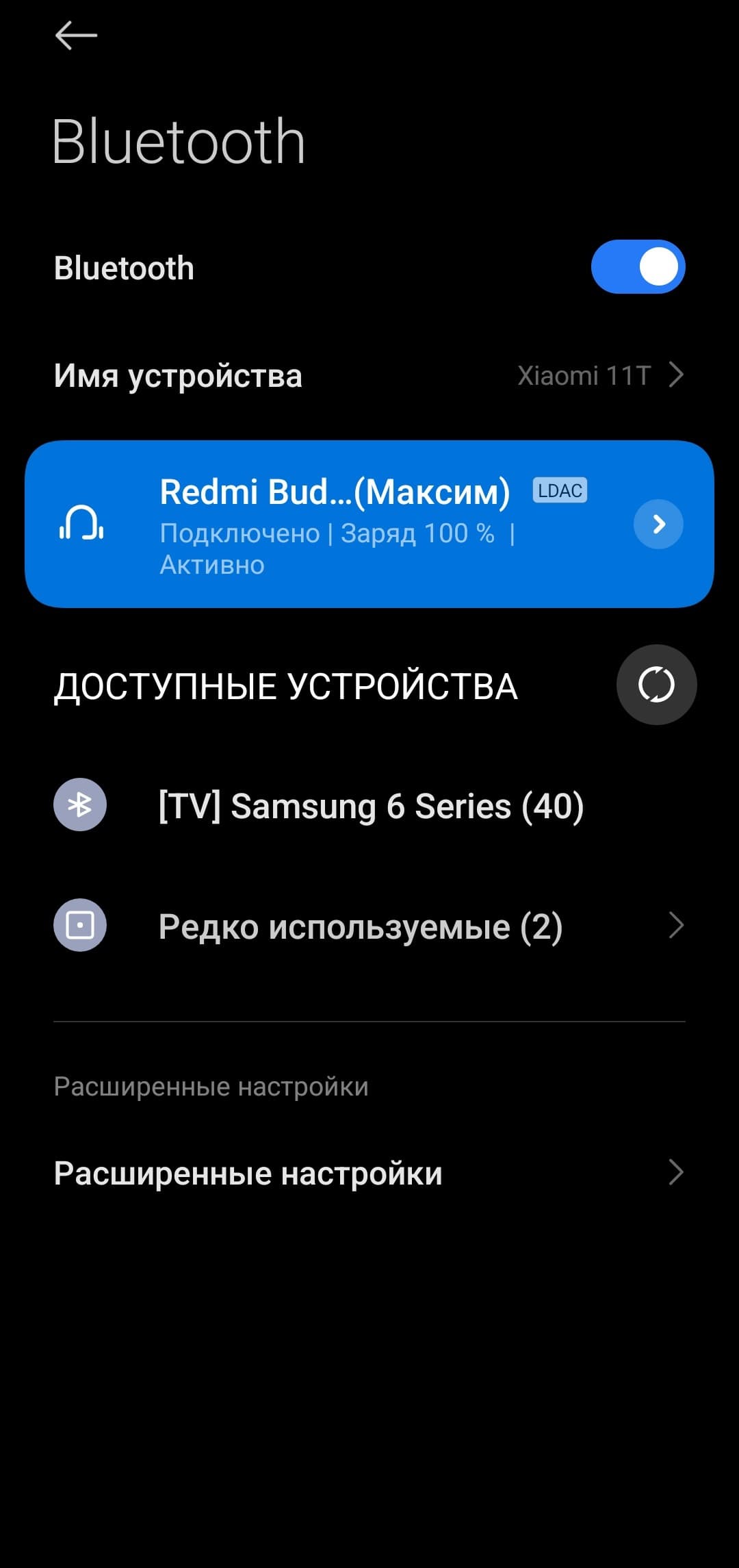Expand rarely used devices
This screenshot has width=739, height=1568.
click(x=369, y=926)
